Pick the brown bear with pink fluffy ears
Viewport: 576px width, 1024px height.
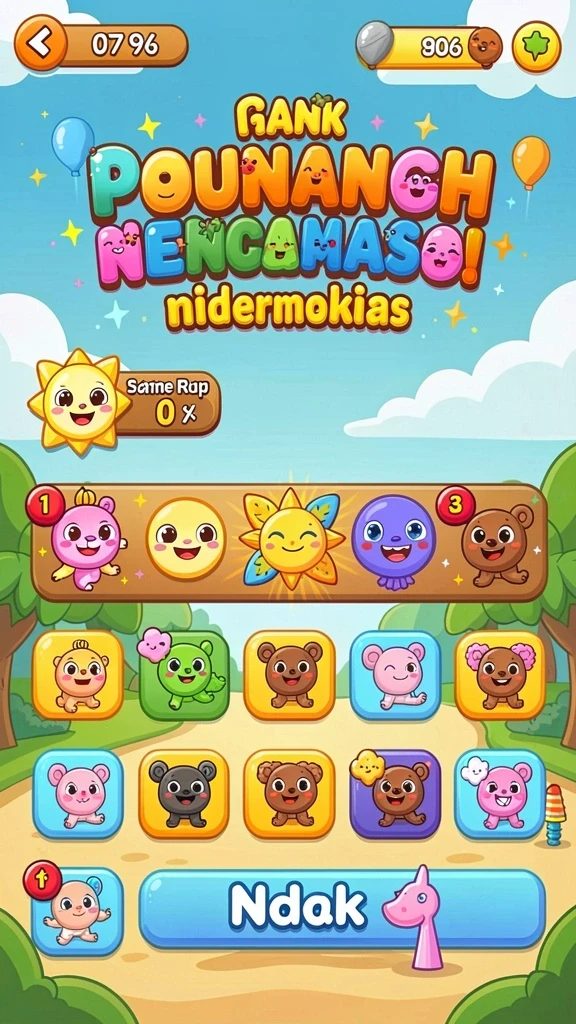pos(500,675)
